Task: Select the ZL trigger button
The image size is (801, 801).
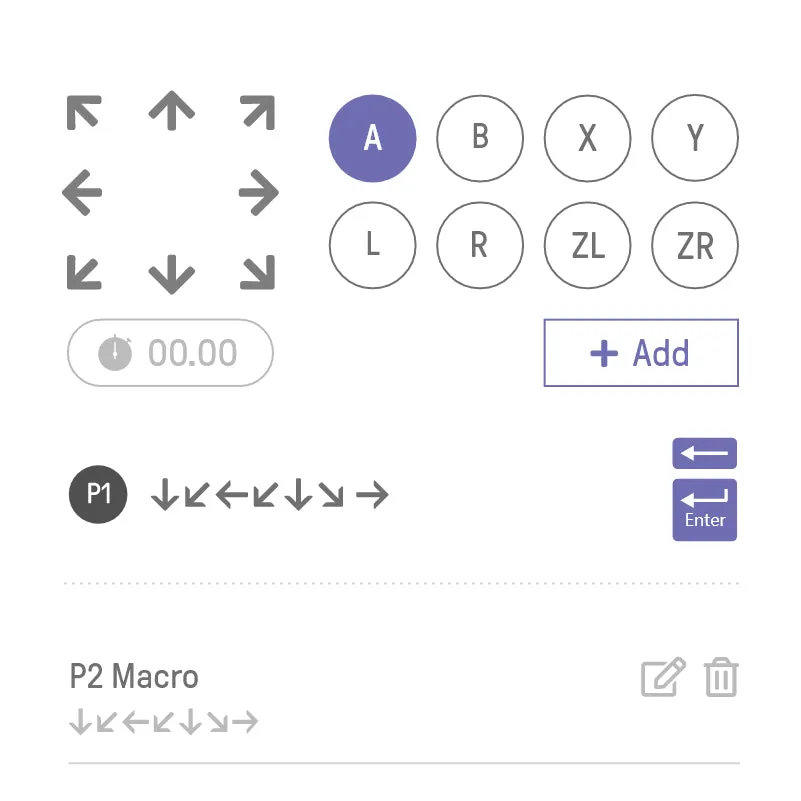Action: [x=588, y=245]
